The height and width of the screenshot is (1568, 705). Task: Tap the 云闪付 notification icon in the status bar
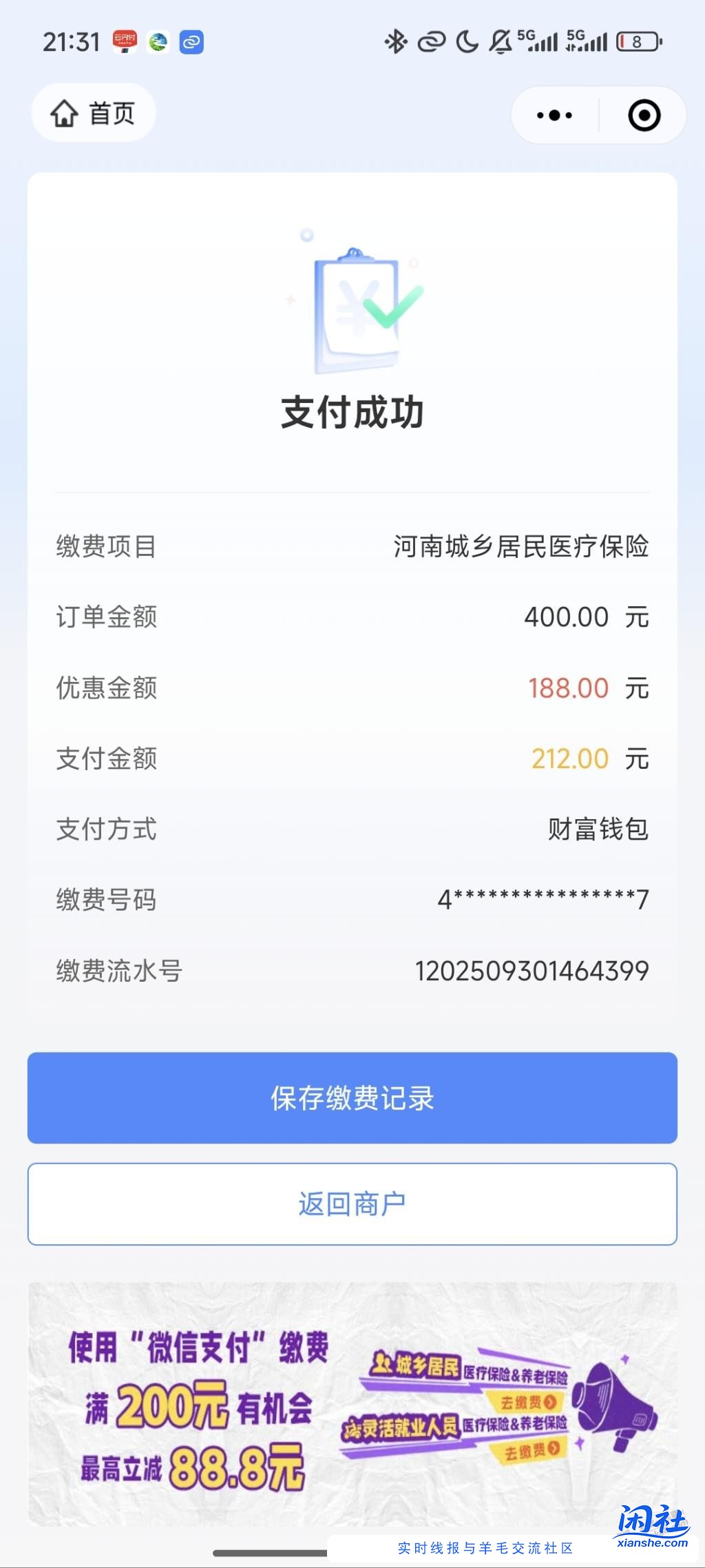coord(125,43)
